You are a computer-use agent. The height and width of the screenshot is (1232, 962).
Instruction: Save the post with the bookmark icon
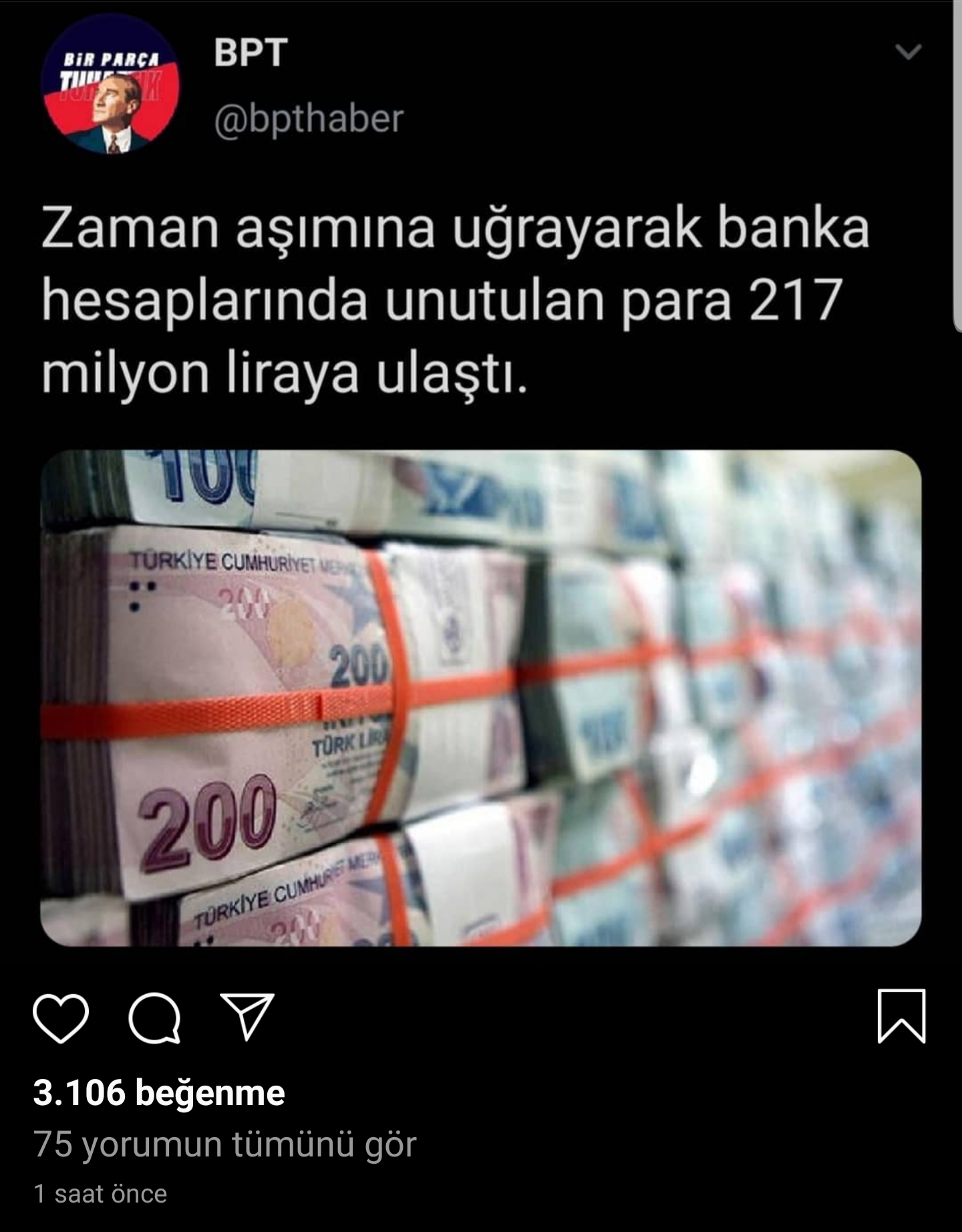pos(901,1016)
